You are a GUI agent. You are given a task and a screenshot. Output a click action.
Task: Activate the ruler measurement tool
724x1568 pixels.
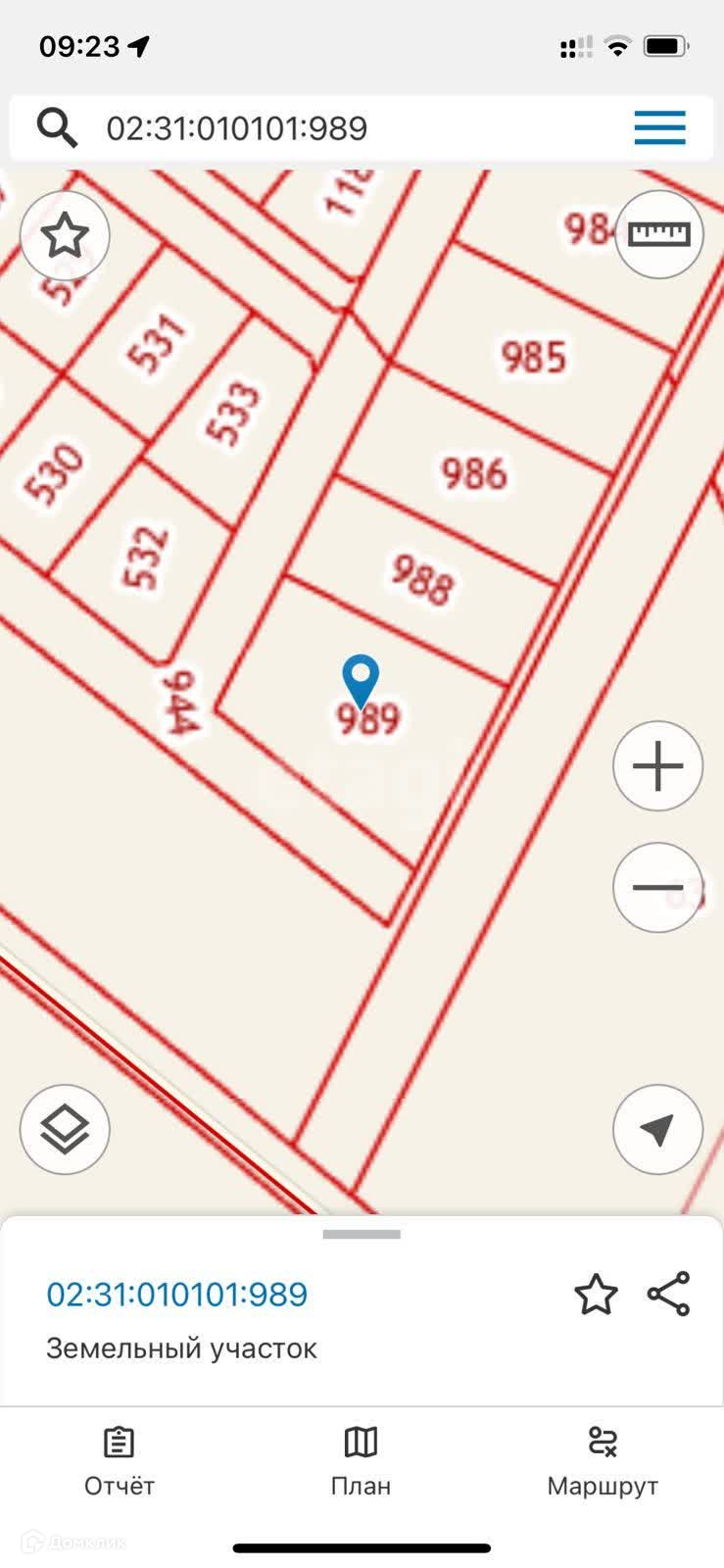tap(658, 234)
